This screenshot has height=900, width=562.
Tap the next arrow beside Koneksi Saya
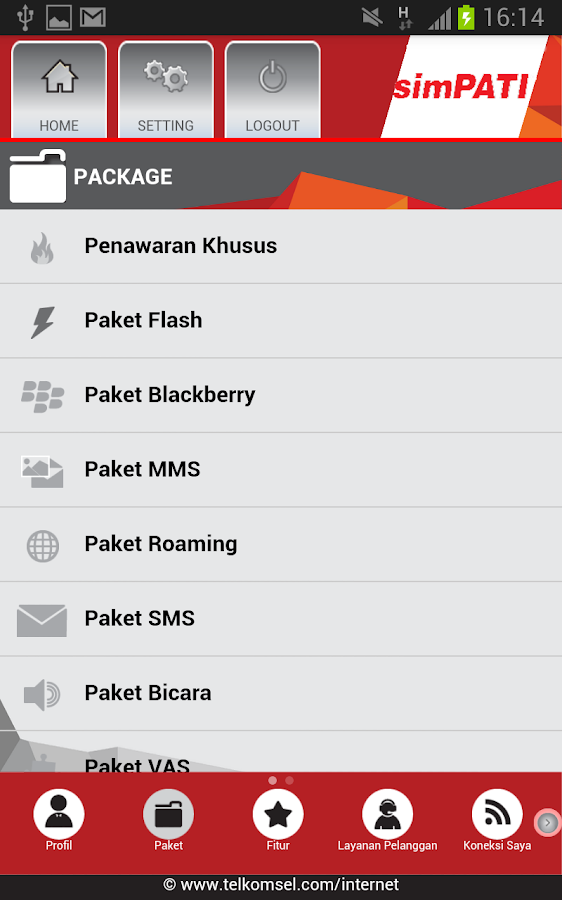[x=548, y=823]
